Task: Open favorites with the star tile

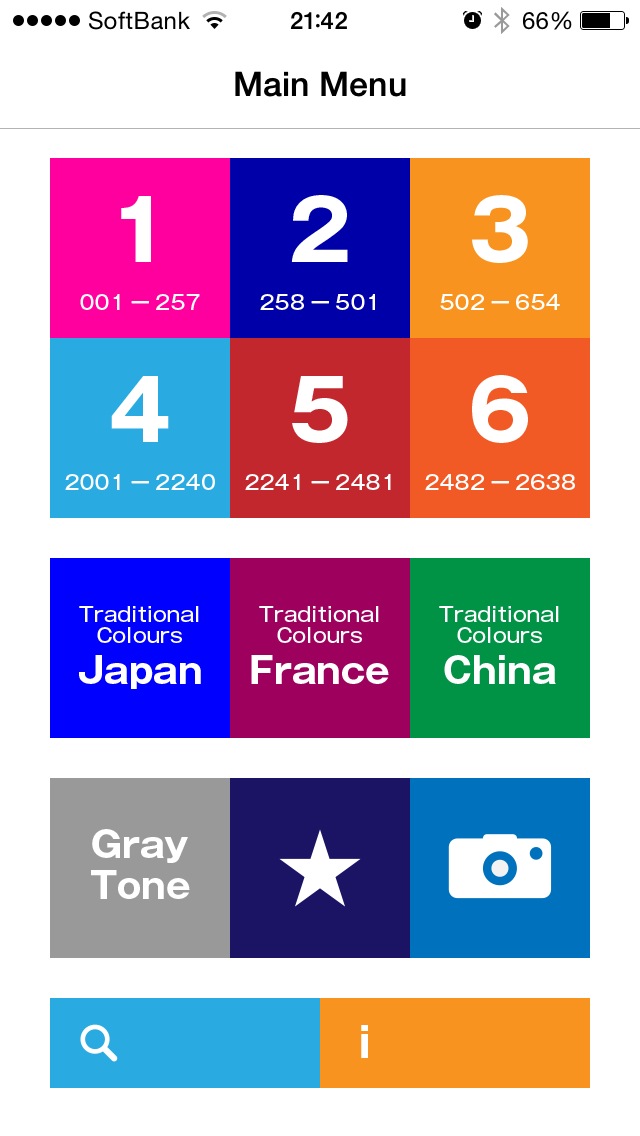Action: [x=320, y=868]
